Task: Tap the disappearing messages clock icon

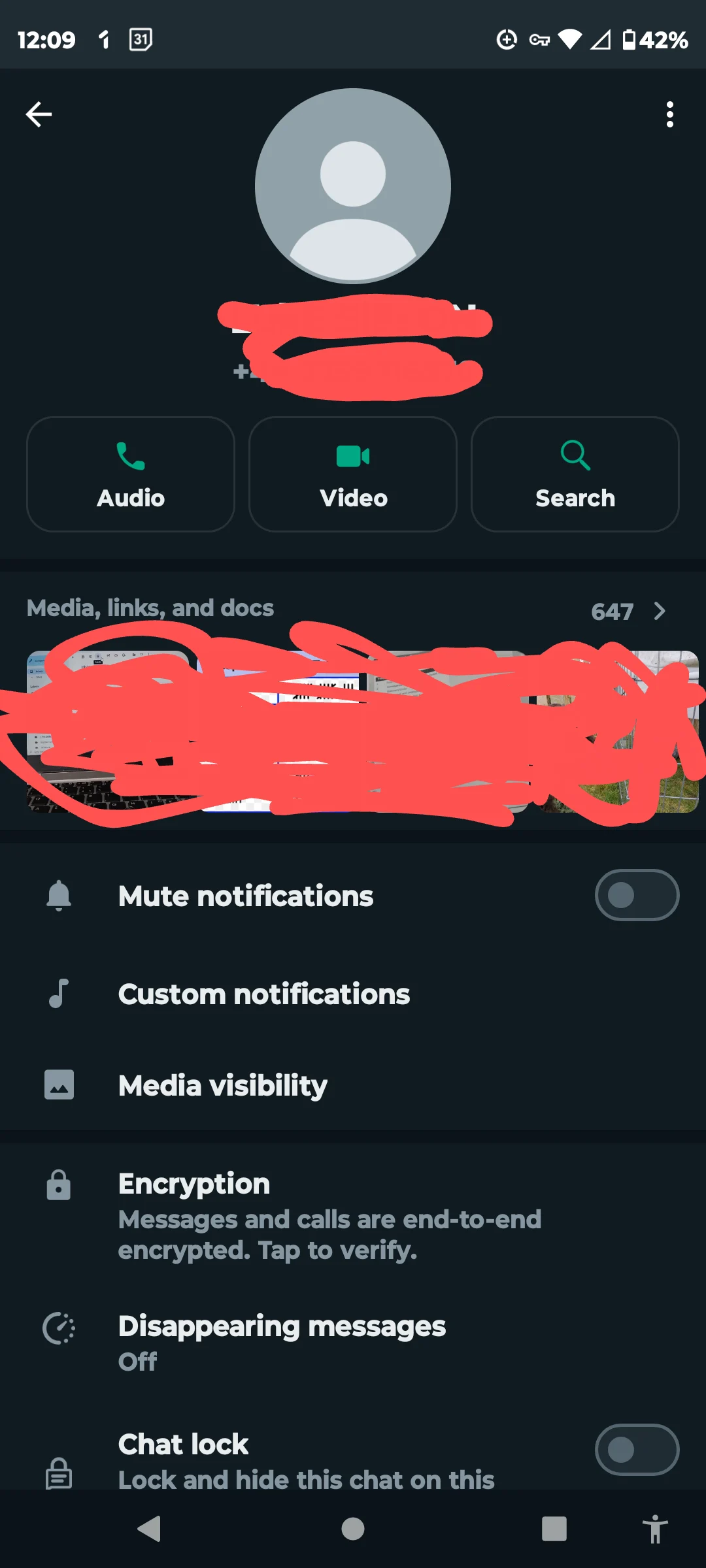Action: coord(59,1328)
